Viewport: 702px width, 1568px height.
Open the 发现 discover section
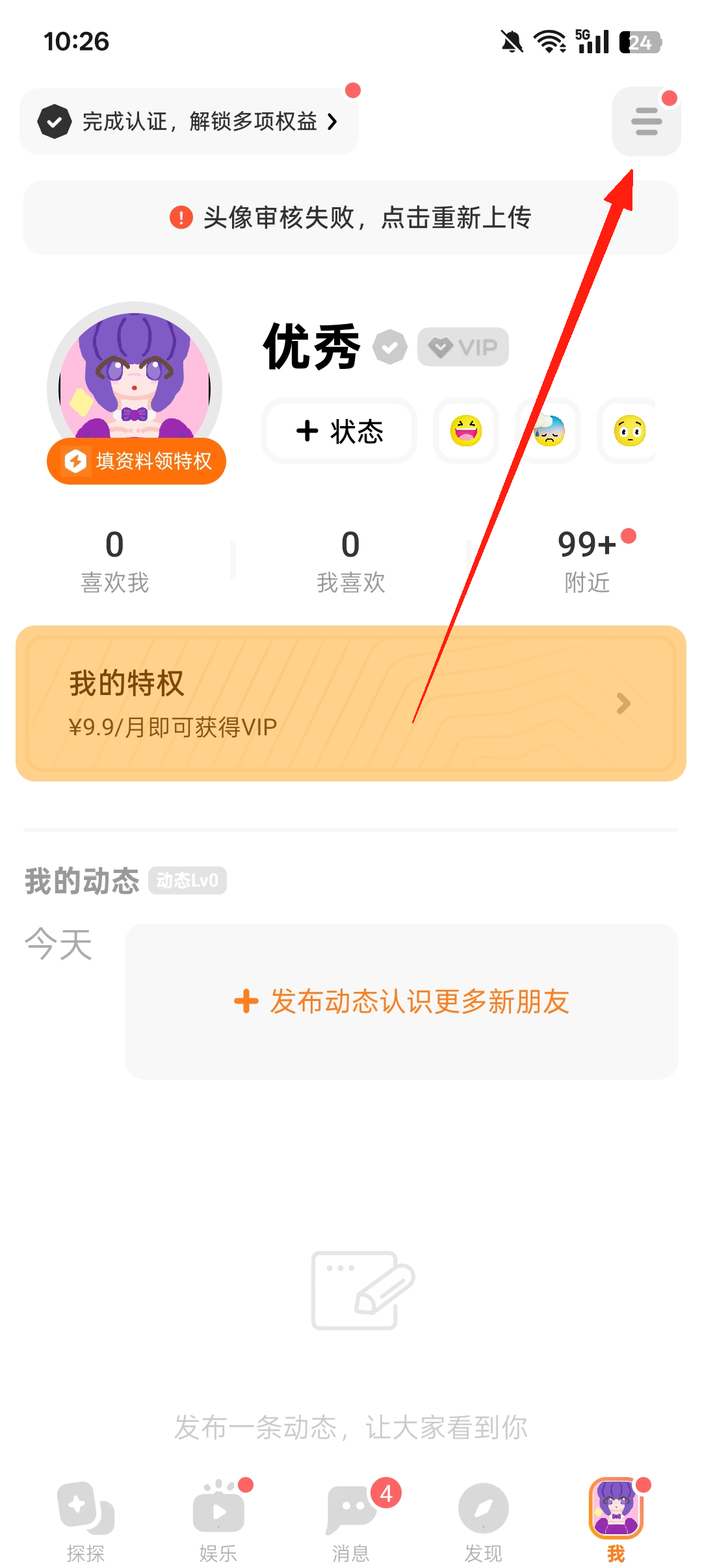pyautogui.click(x=482, y=1507)
